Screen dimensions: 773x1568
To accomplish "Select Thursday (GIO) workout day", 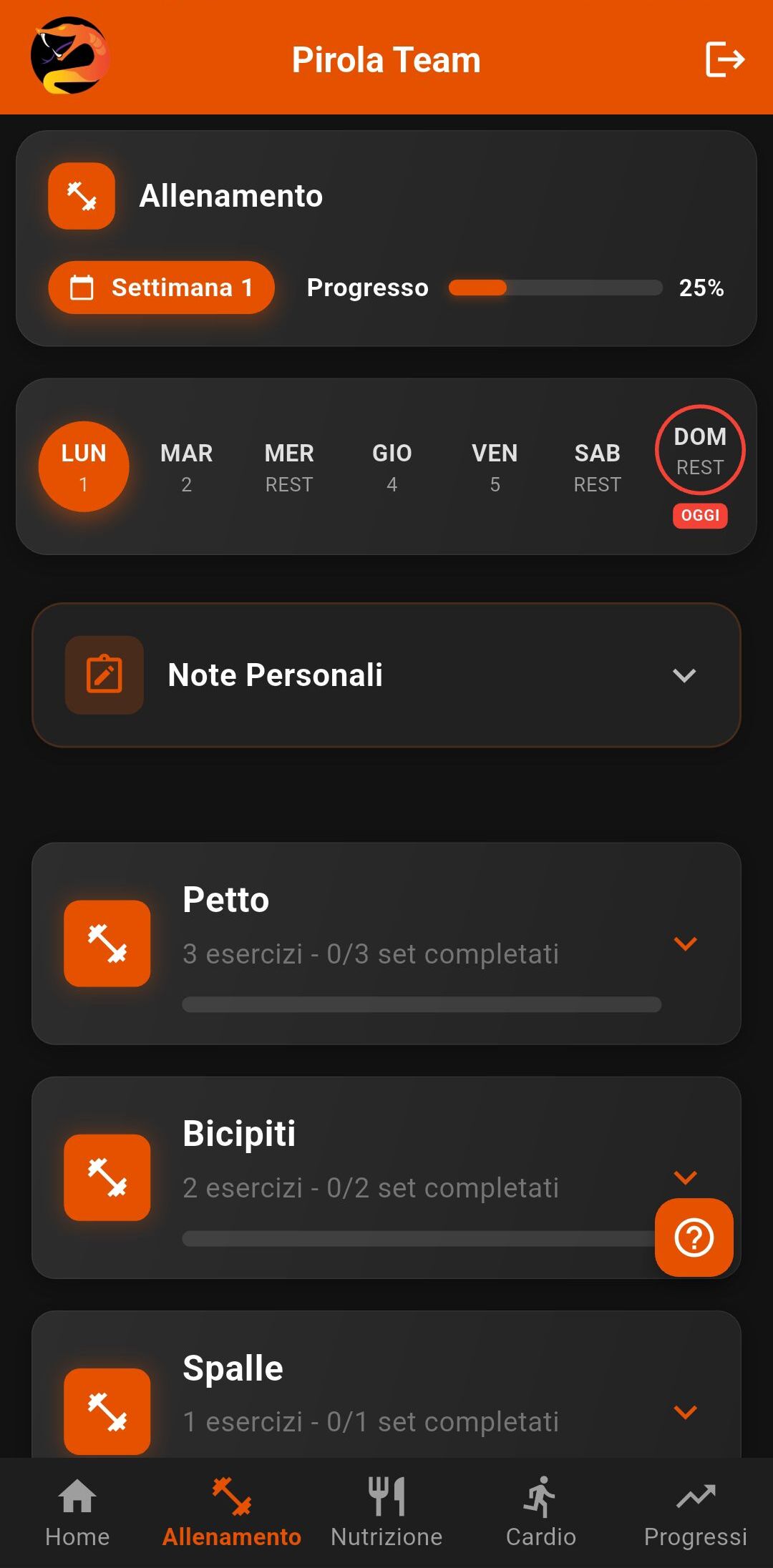I will (392, 466).
